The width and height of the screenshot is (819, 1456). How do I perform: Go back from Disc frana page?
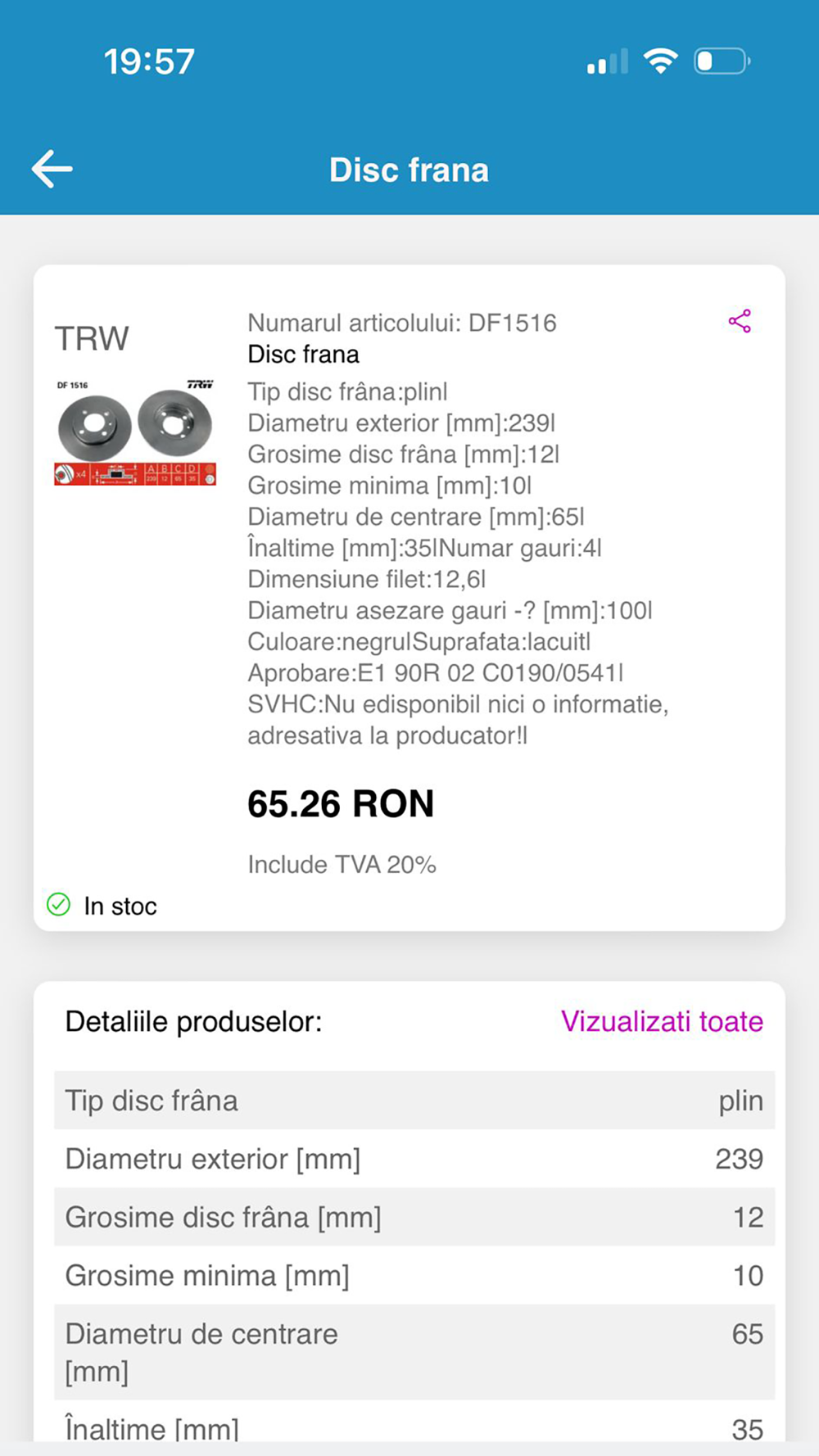pyautogui.click(x=52, y=169)
